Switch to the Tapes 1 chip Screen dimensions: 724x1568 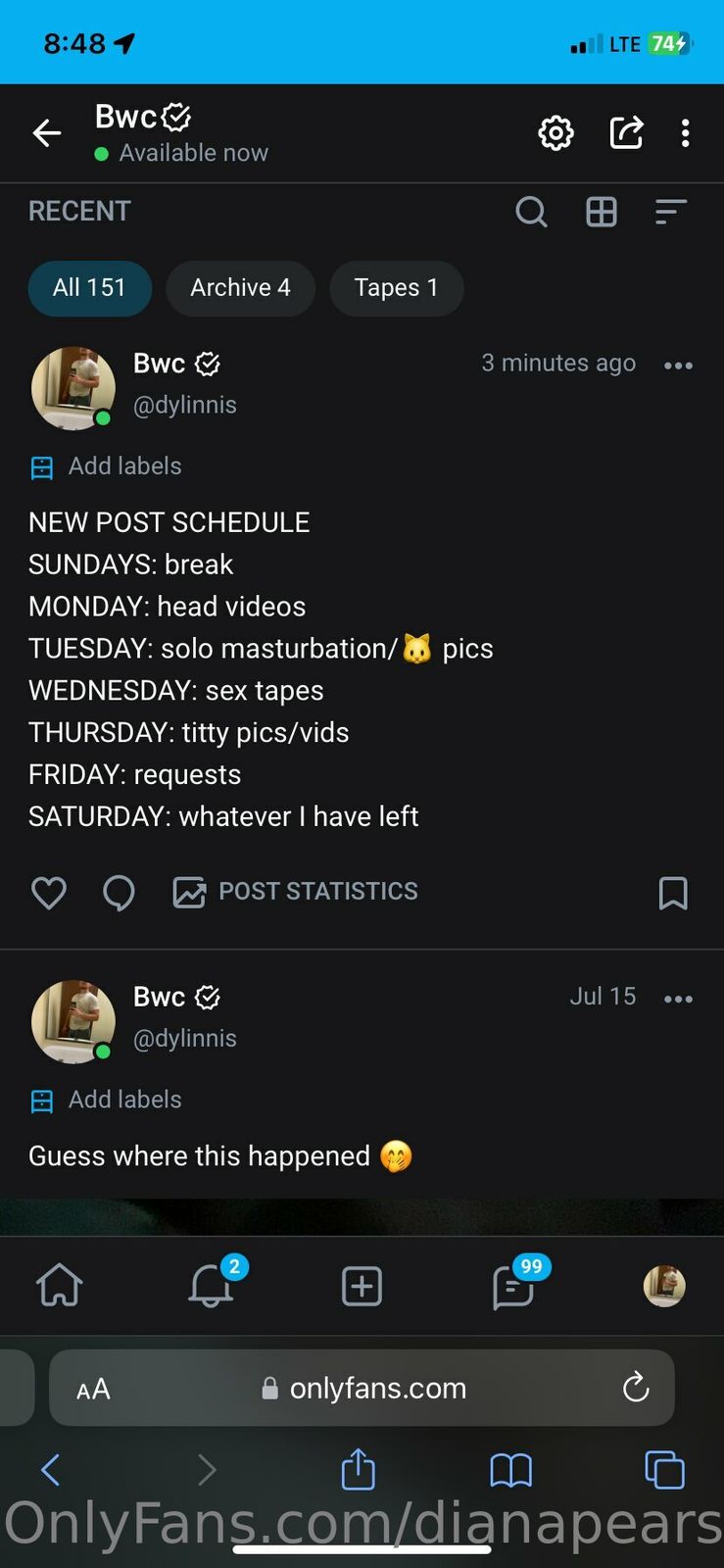coord(396,288)
